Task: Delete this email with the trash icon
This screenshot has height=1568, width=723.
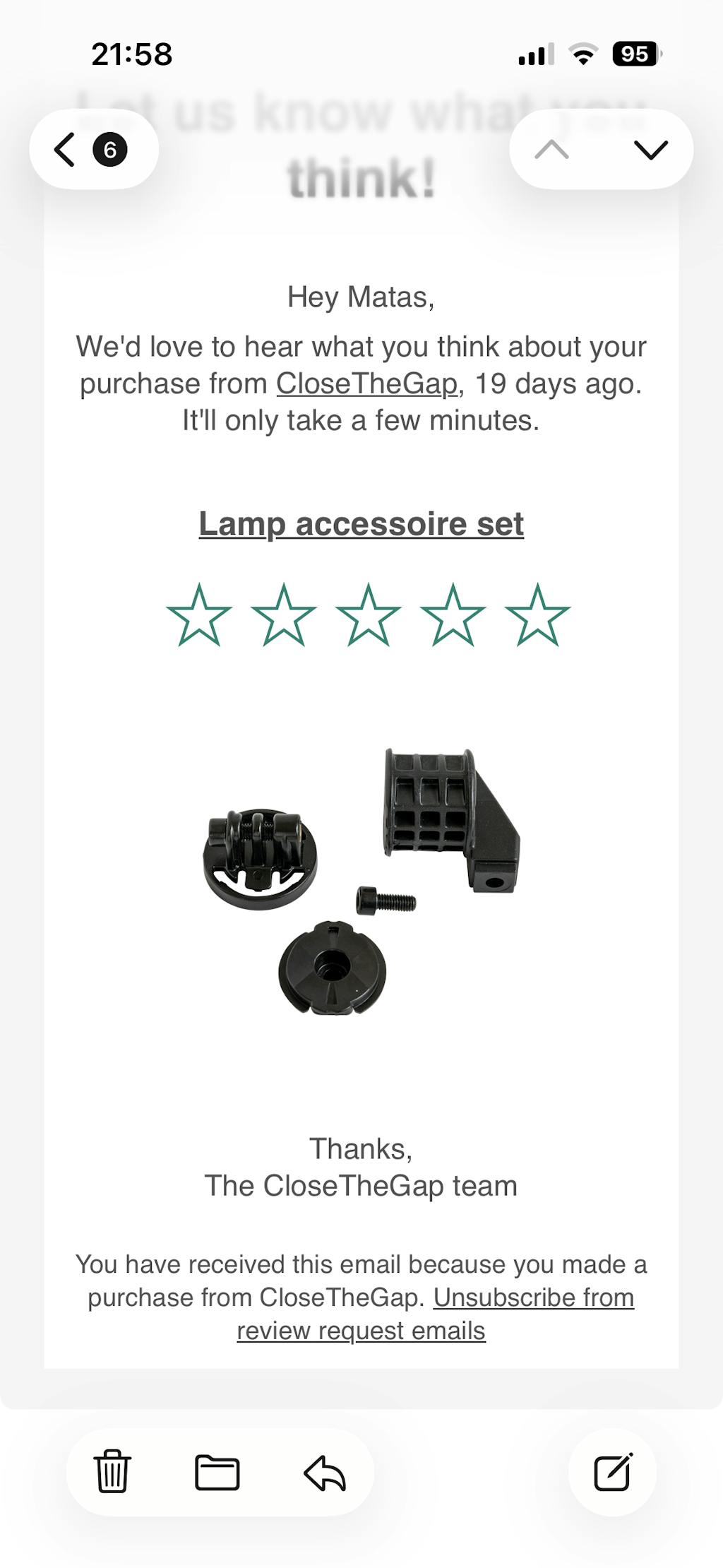Action: click(112, 1472)
